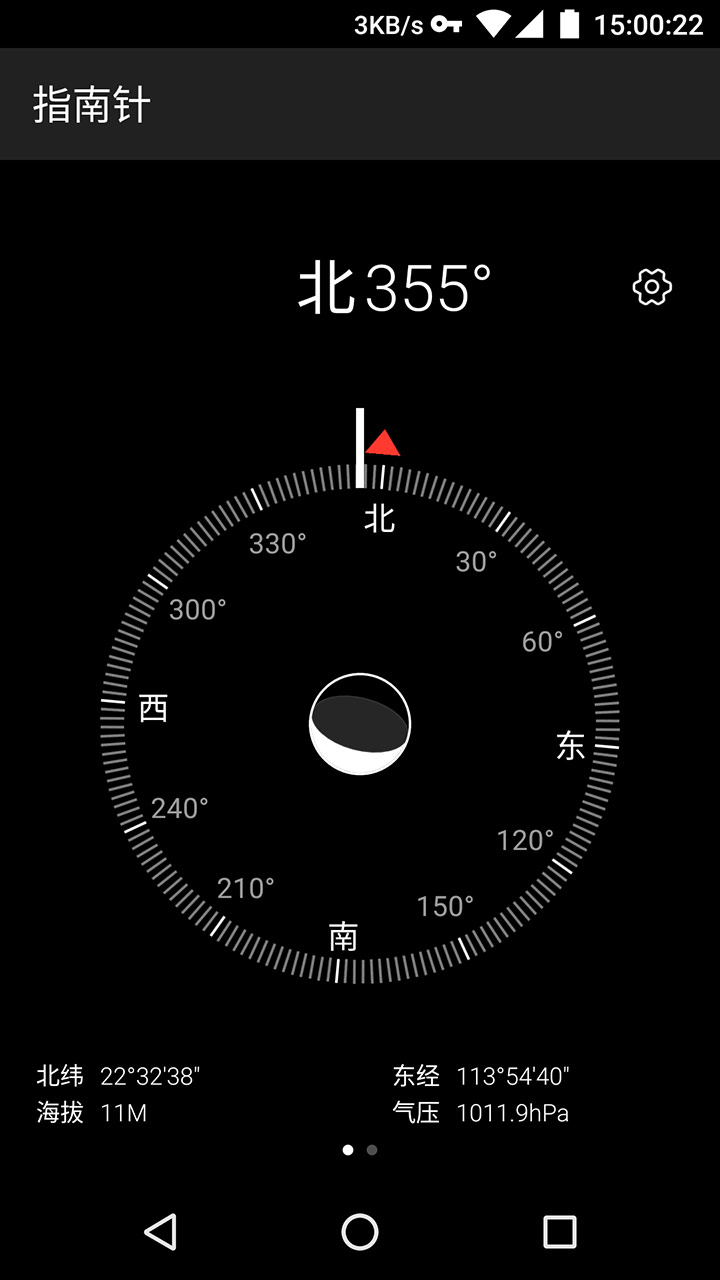Go back using the navigation bar
The image size is (720, 1280).
pos(160,1232)
